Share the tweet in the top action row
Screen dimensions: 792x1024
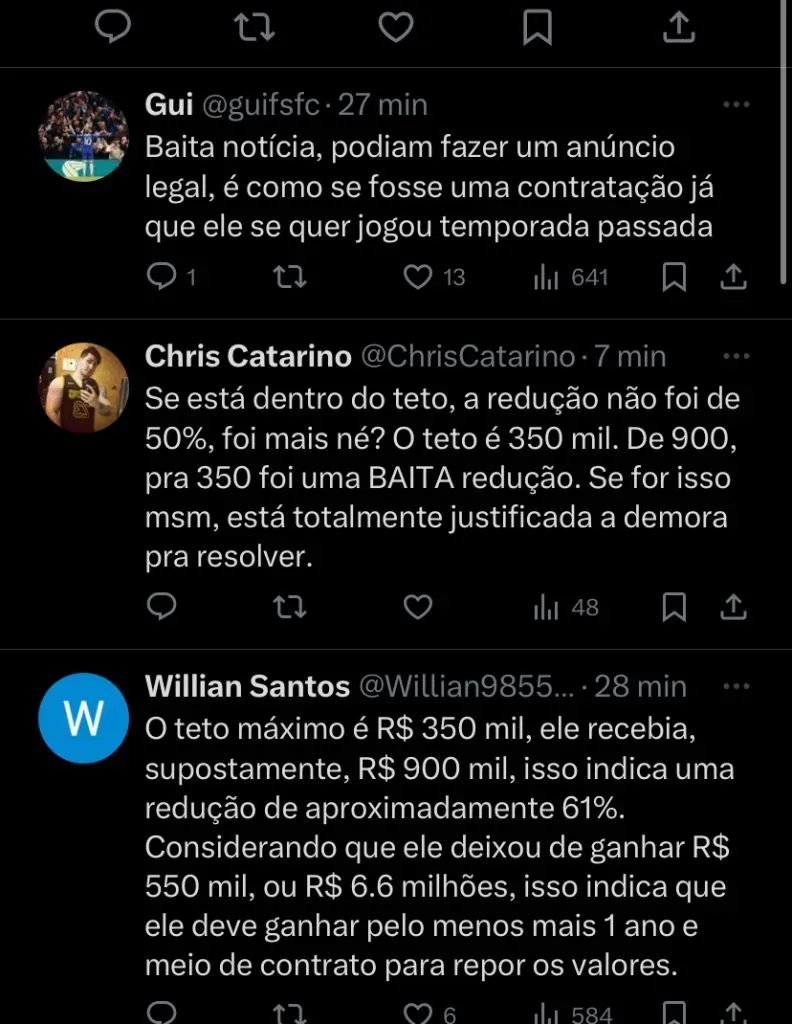tap(679, 27)
